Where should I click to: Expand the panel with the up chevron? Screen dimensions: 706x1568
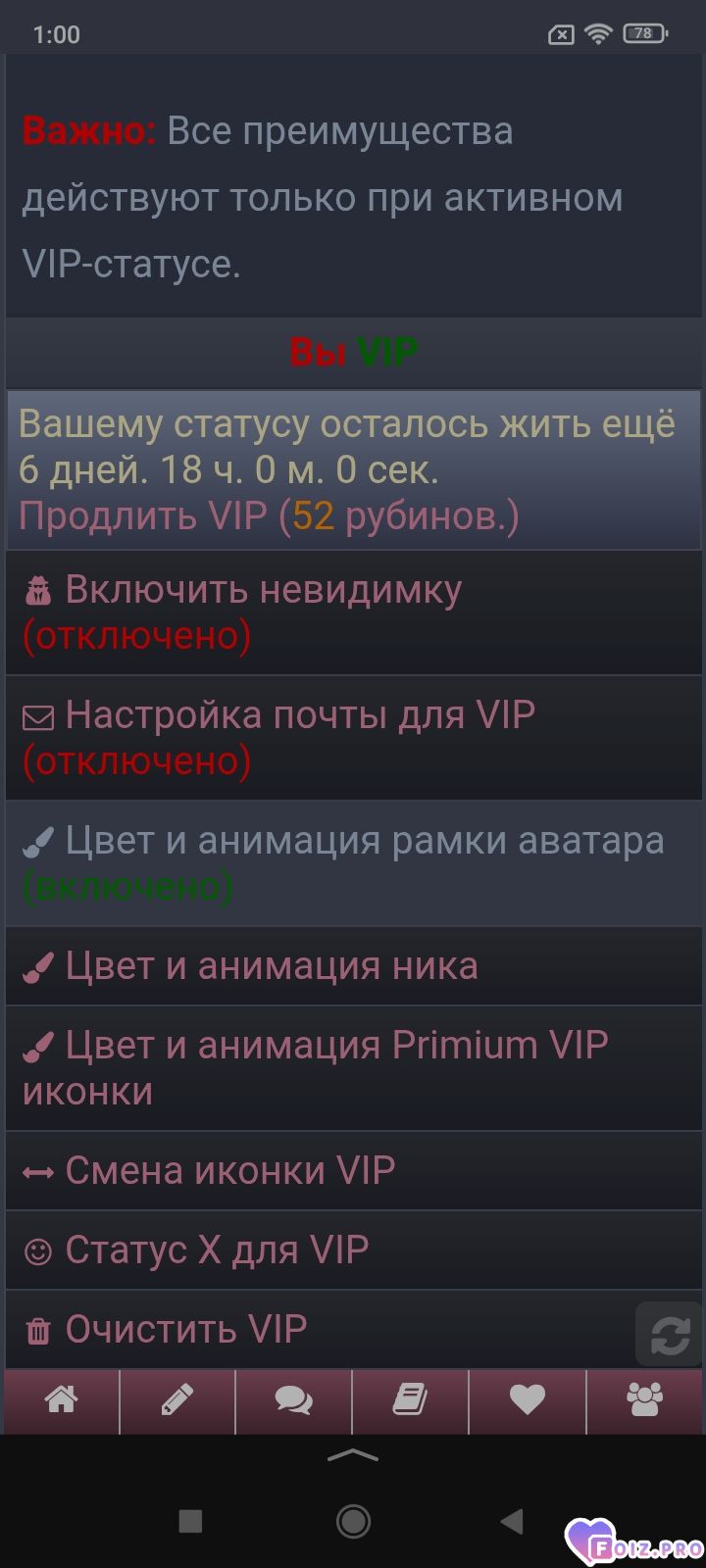pyautogui.click(x=353, y=1456)
